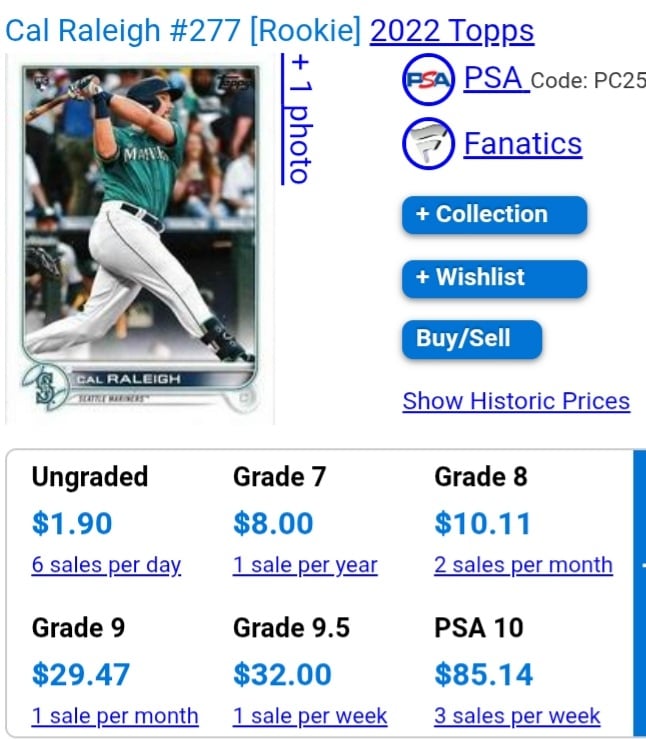Open the Fanatics link
The image size is (646, 739).
click(x=522, y=144)
